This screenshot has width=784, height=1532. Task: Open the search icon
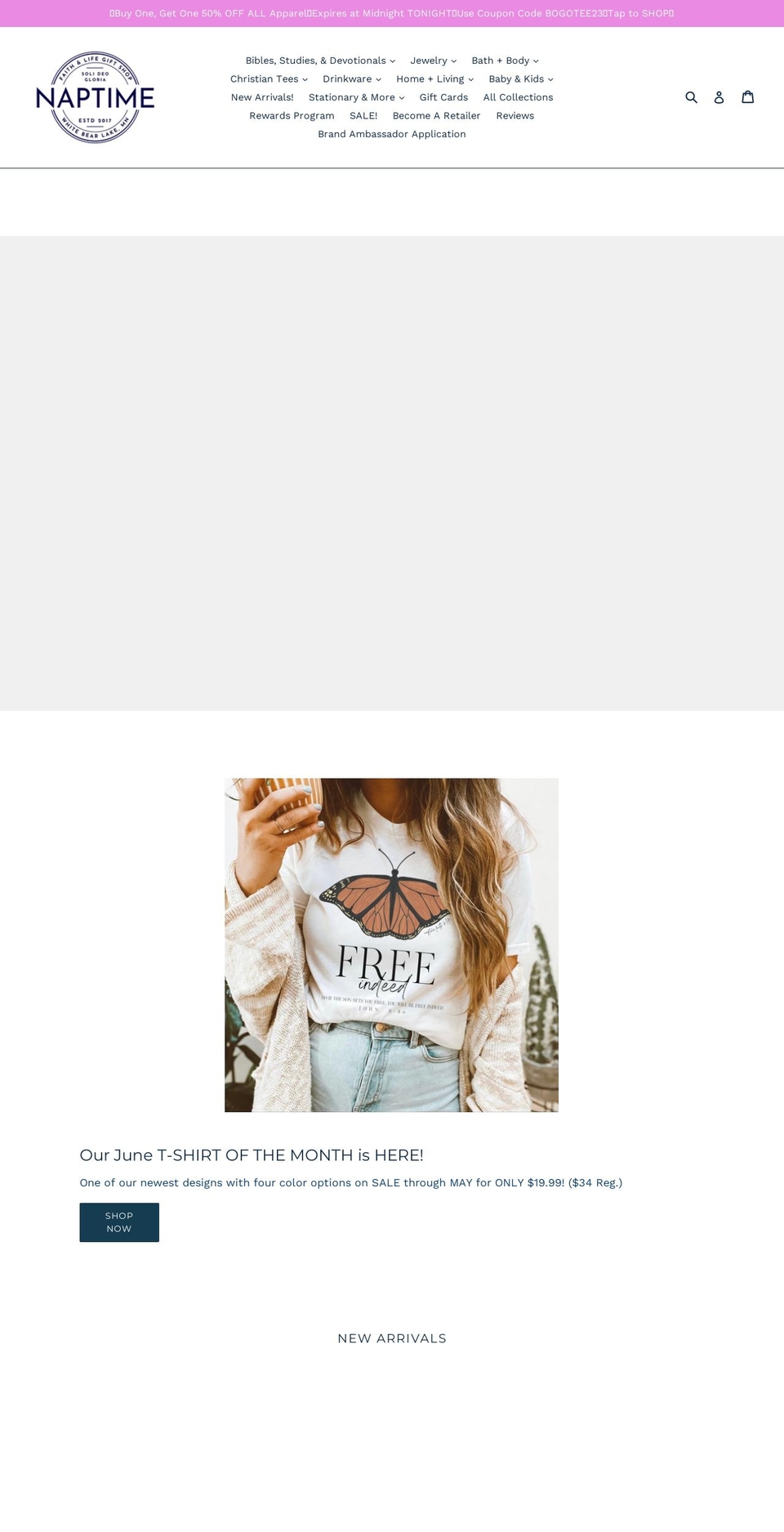tap(692, 96)
